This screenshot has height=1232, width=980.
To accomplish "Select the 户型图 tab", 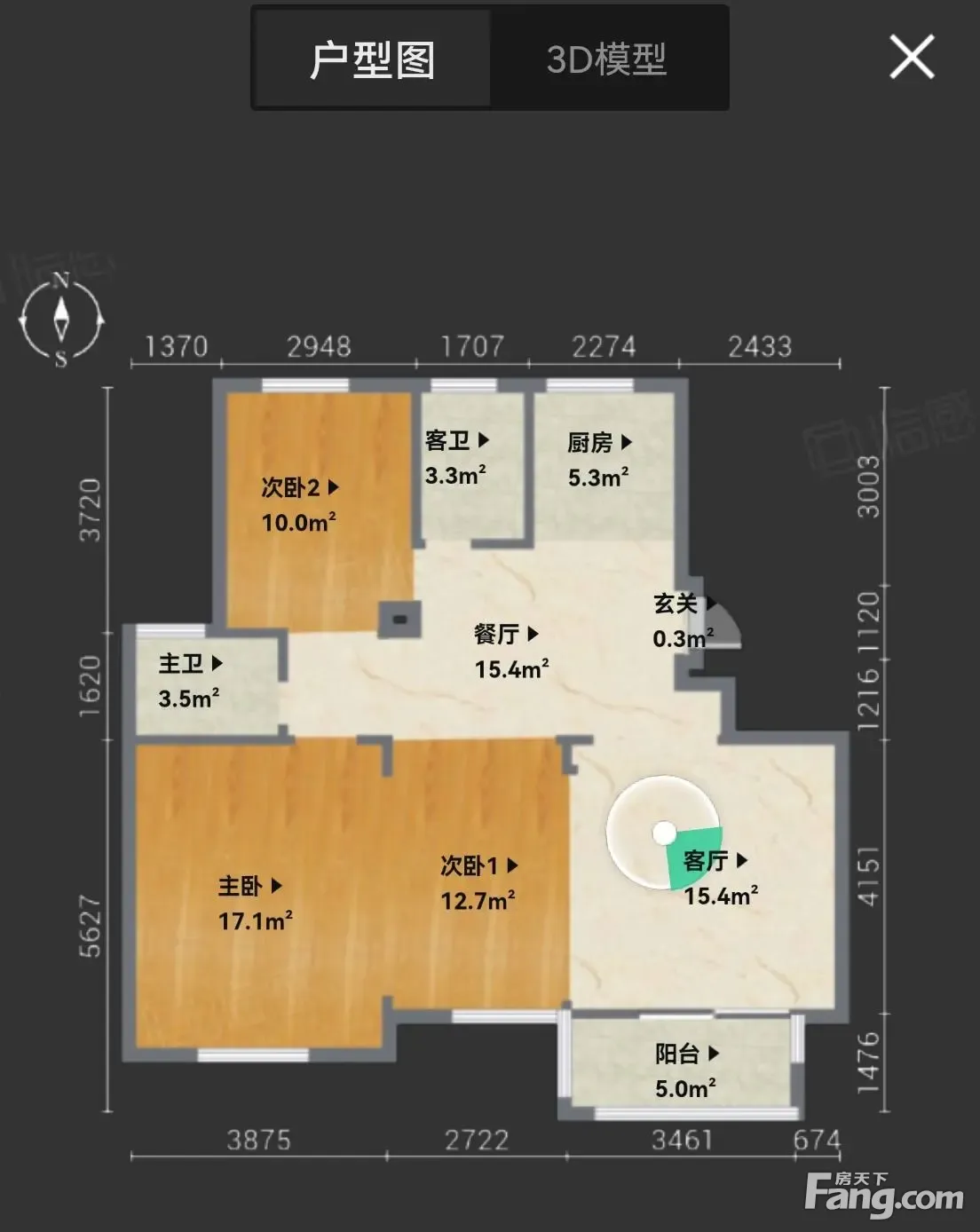I will [372, 59].
